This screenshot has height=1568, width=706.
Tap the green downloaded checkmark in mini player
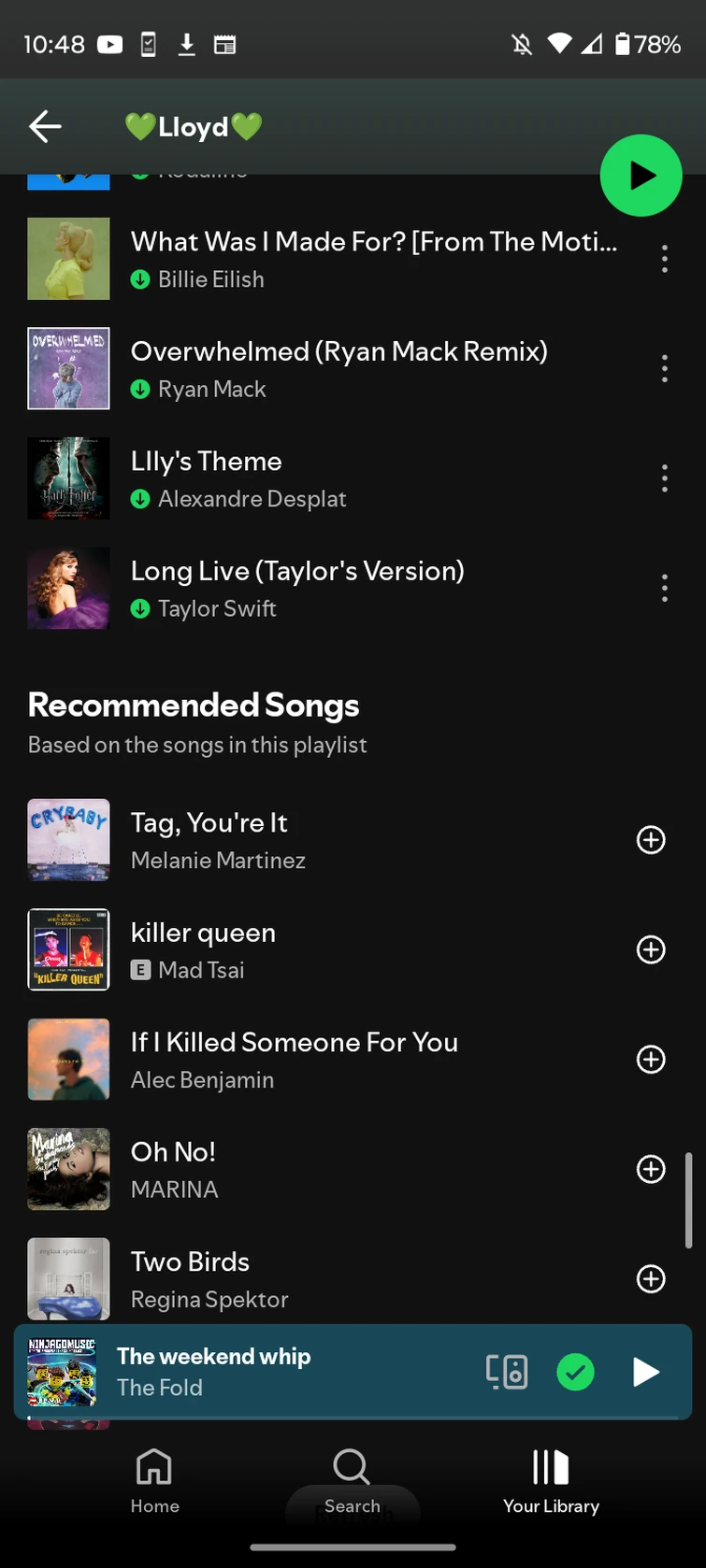[576, 1372]
